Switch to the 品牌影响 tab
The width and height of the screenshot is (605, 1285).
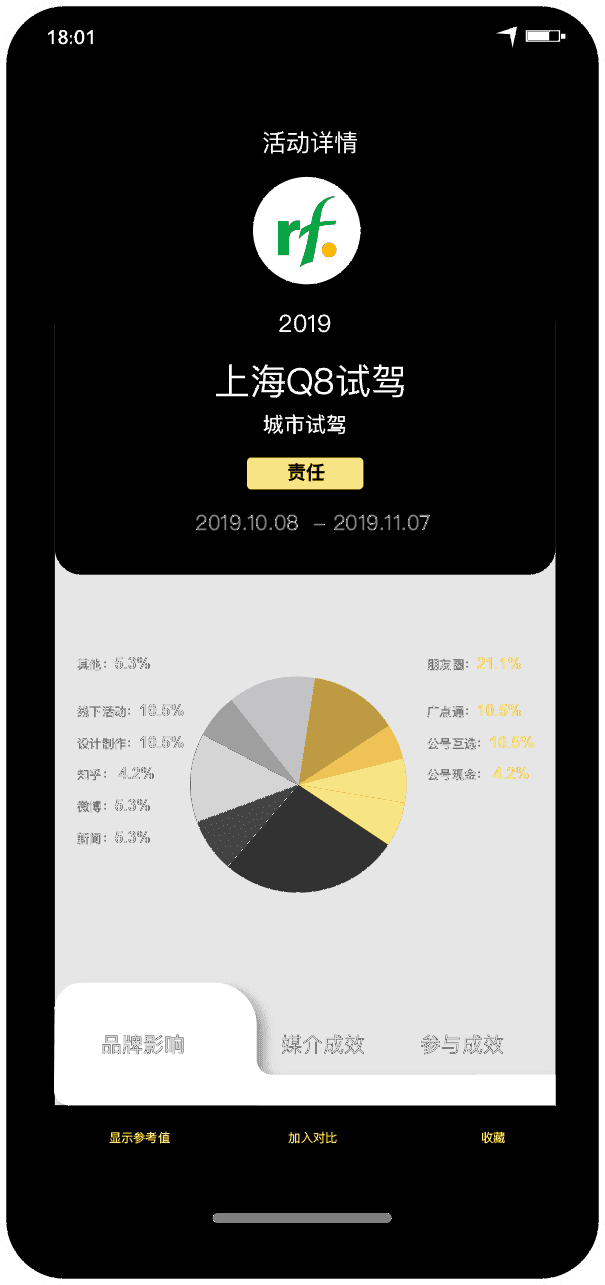(x=144, y=1045)
